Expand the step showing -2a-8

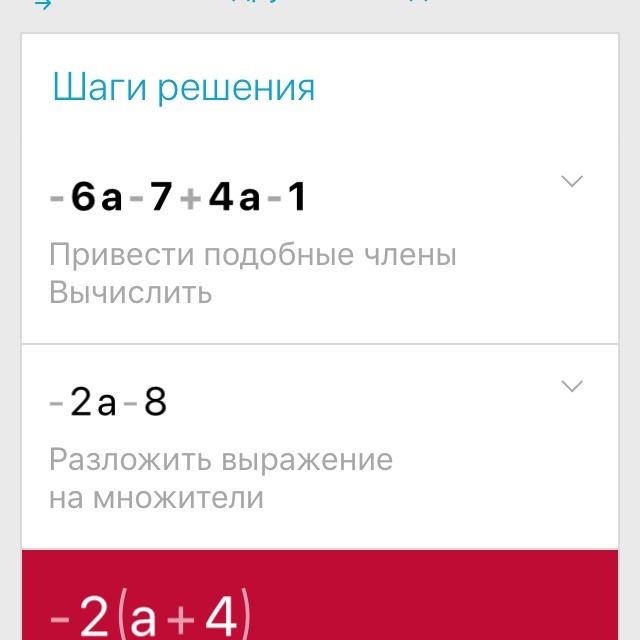(572, 386)
